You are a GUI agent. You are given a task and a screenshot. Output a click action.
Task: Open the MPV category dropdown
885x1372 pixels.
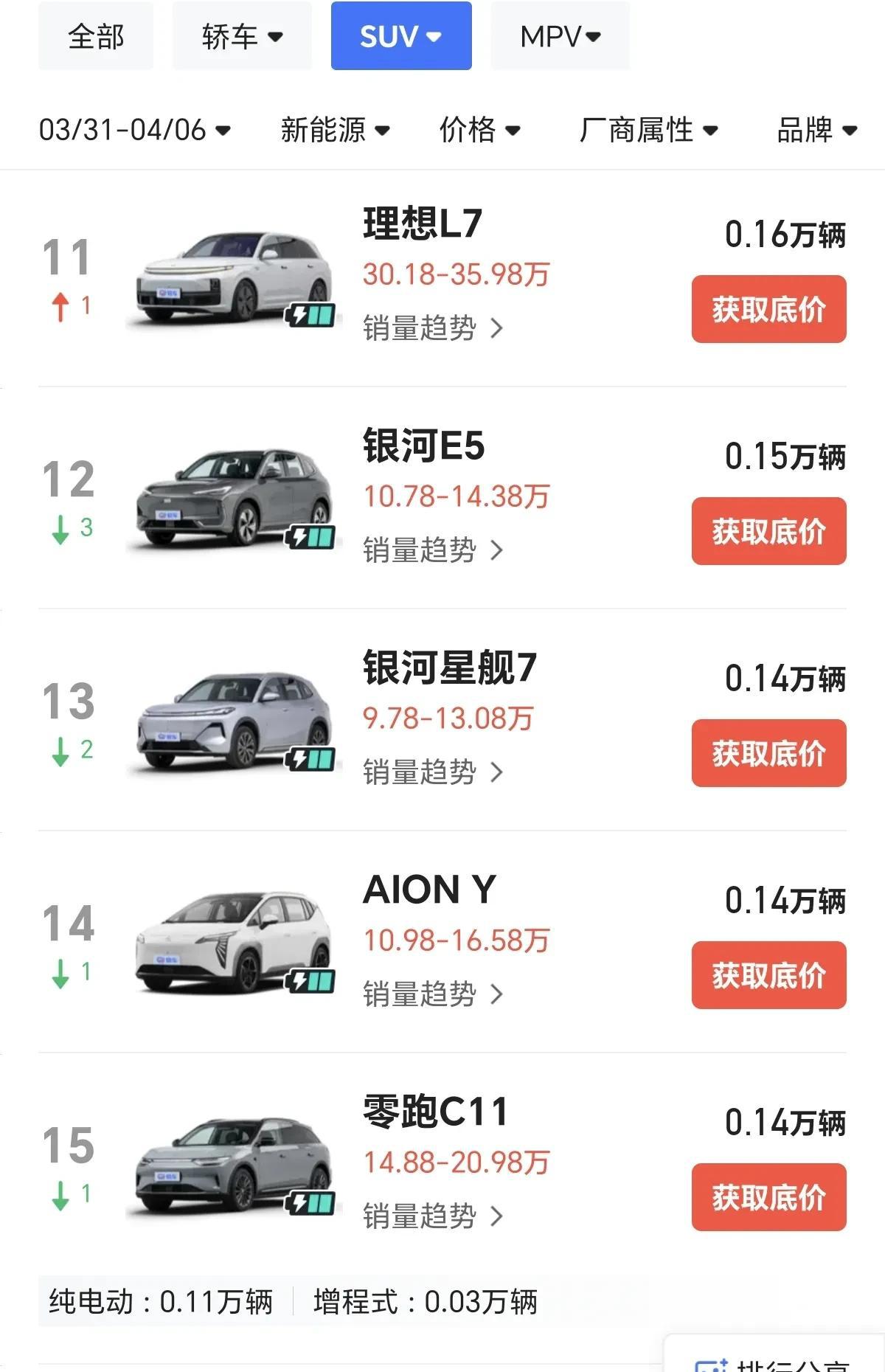coord(560,36)
